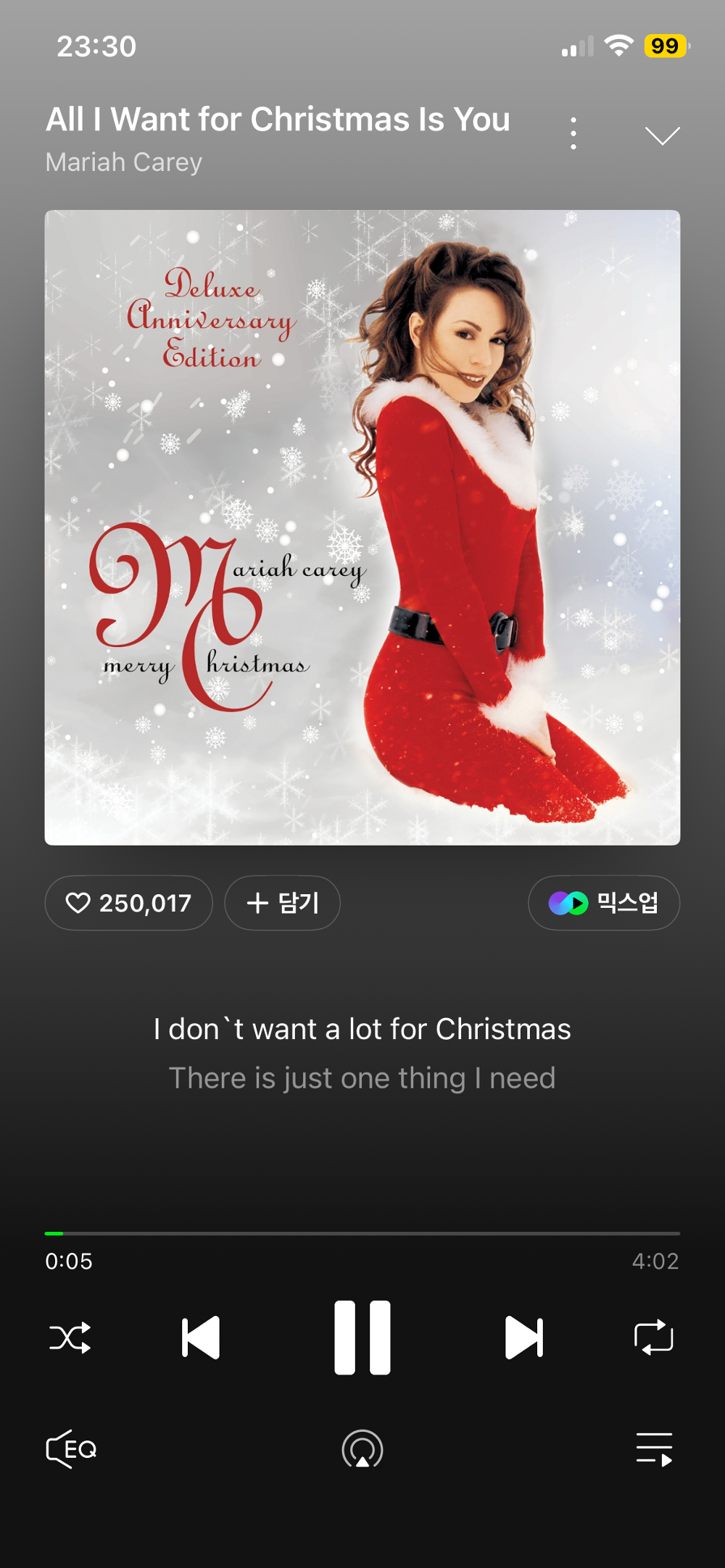Toggle repeat mode
Image resolution: width=725 pixels, height=1568 pixels.
(653, 1338)
